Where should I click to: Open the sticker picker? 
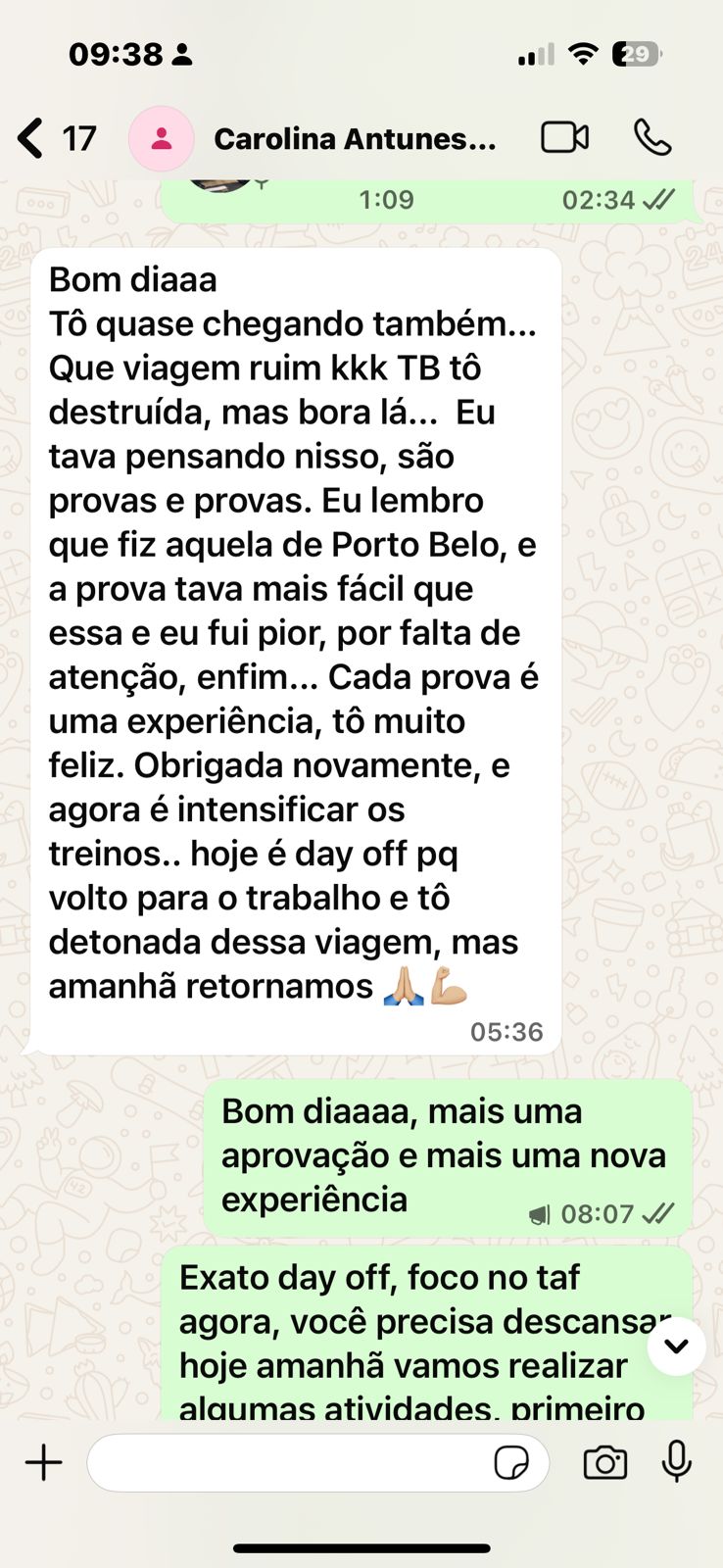[511, 1463]
